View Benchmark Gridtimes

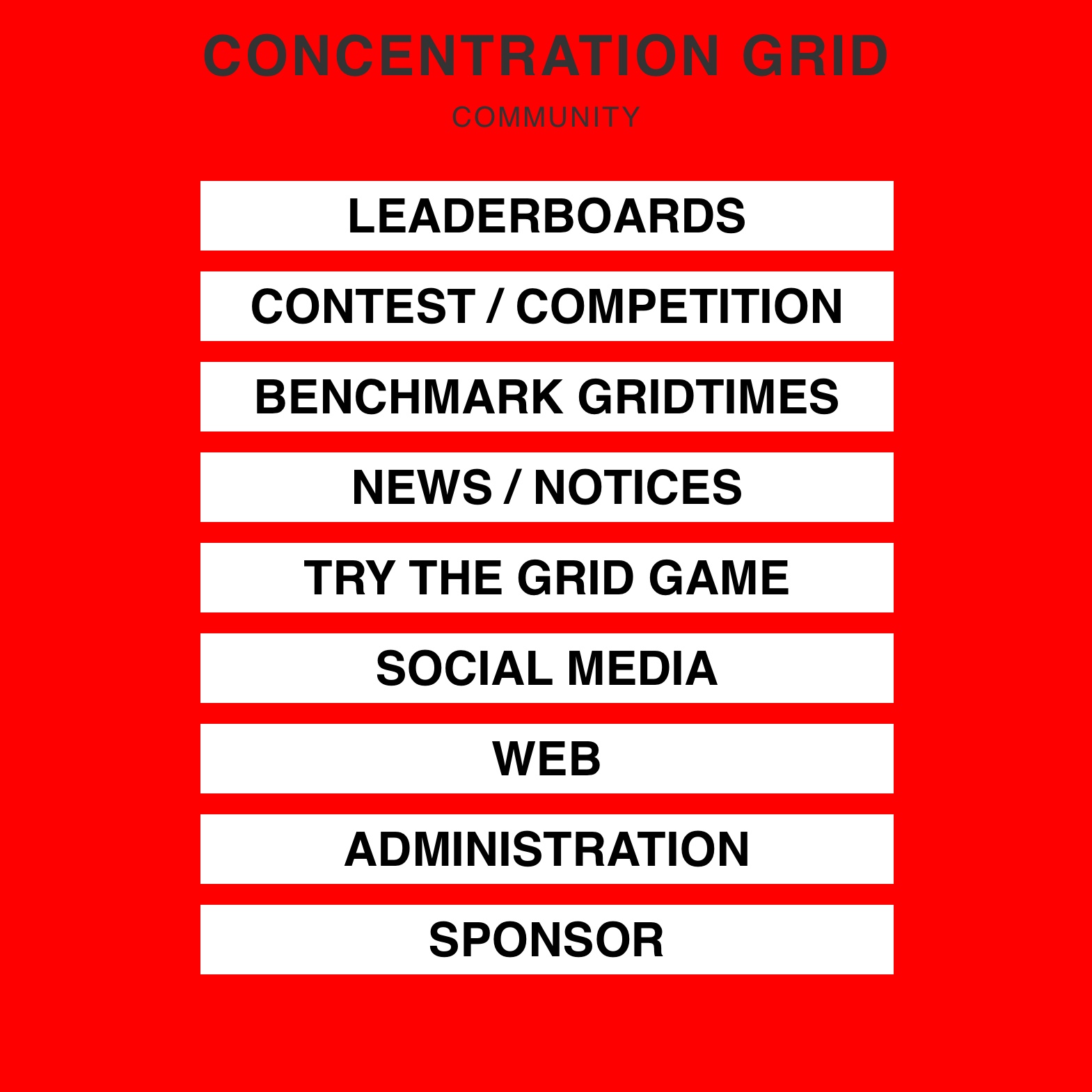click(546, 397)
